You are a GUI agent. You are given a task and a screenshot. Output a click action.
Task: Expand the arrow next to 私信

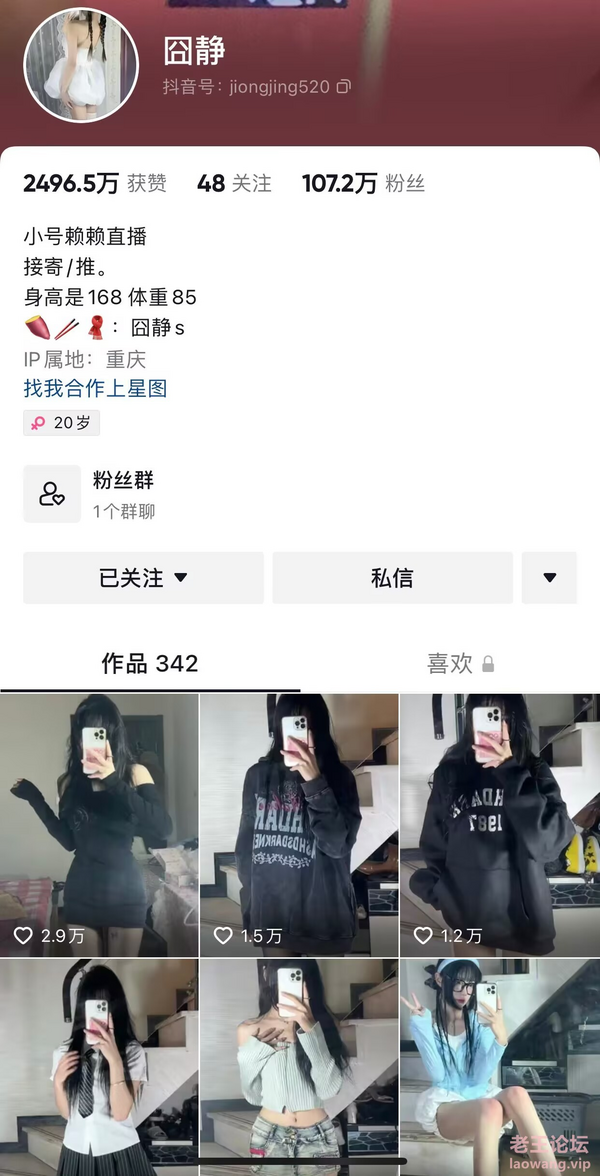[x=549, y=578]
